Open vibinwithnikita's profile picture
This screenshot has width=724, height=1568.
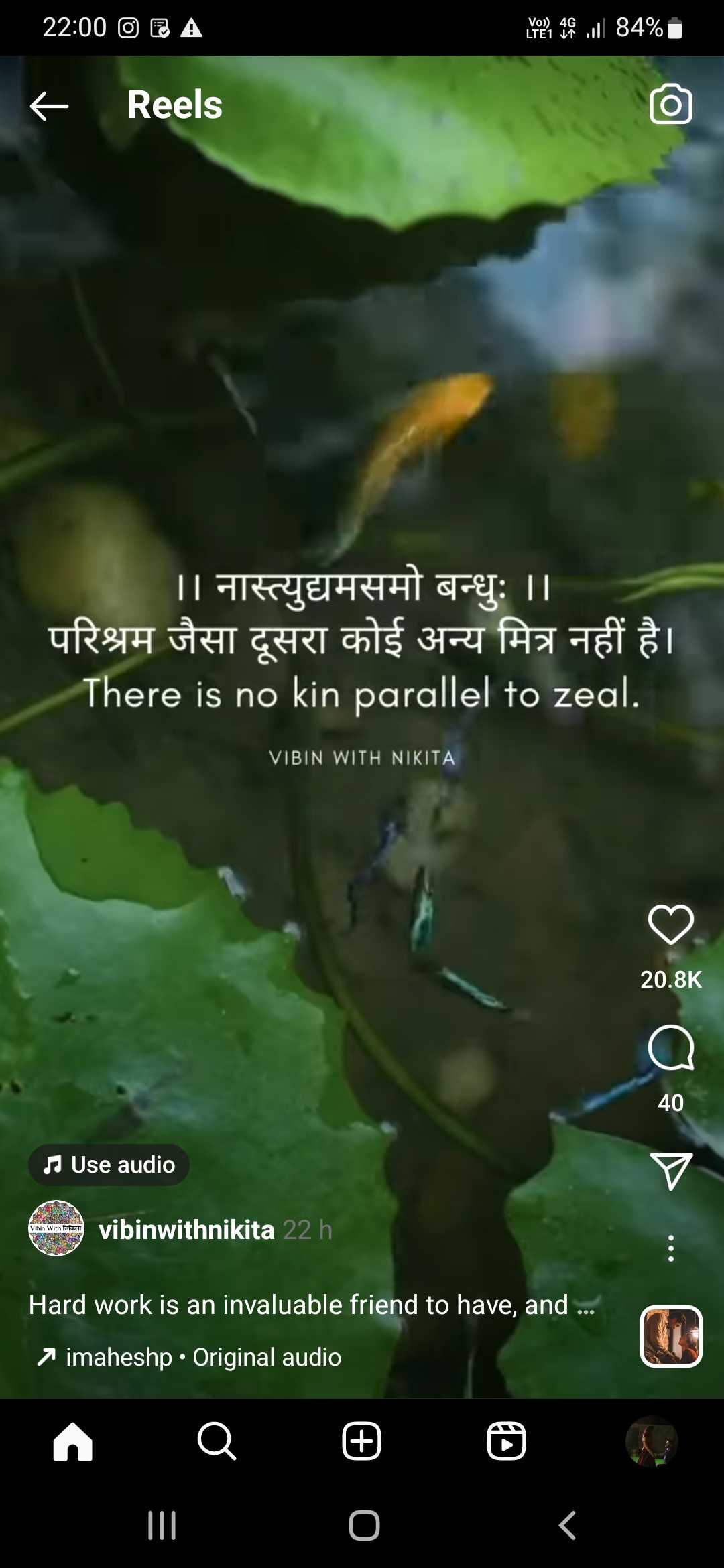click(x=56, y=1228)
